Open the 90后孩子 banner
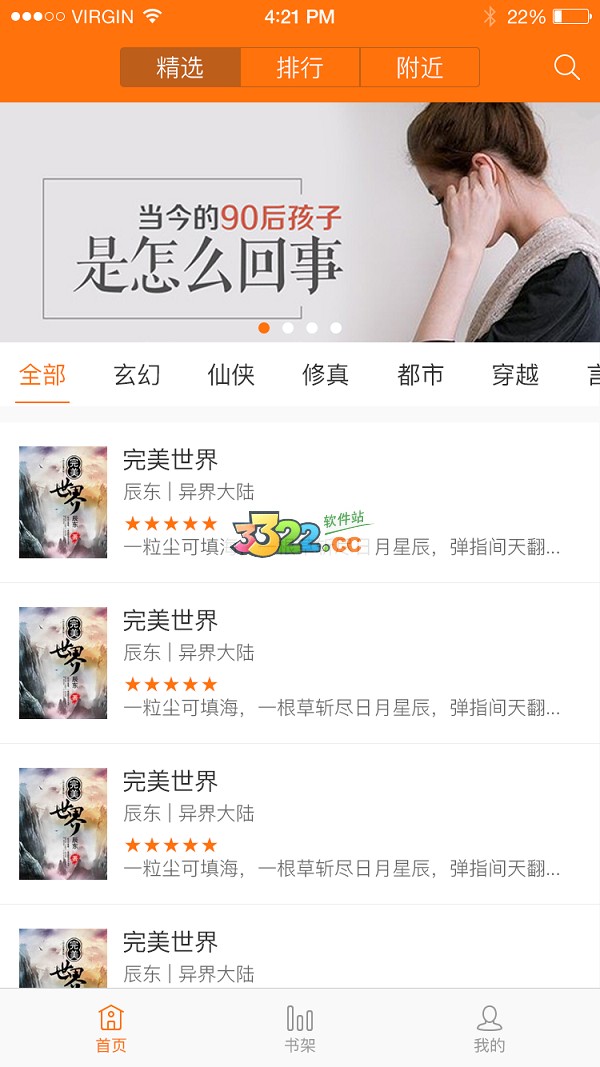 pos(300,222)
